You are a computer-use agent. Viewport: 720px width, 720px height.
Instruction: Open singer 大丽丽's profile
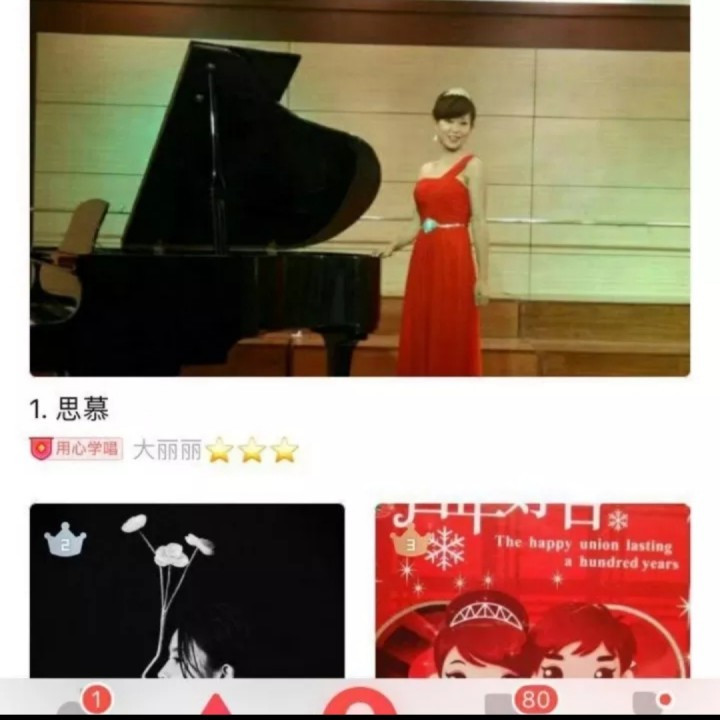click(167, 450)
